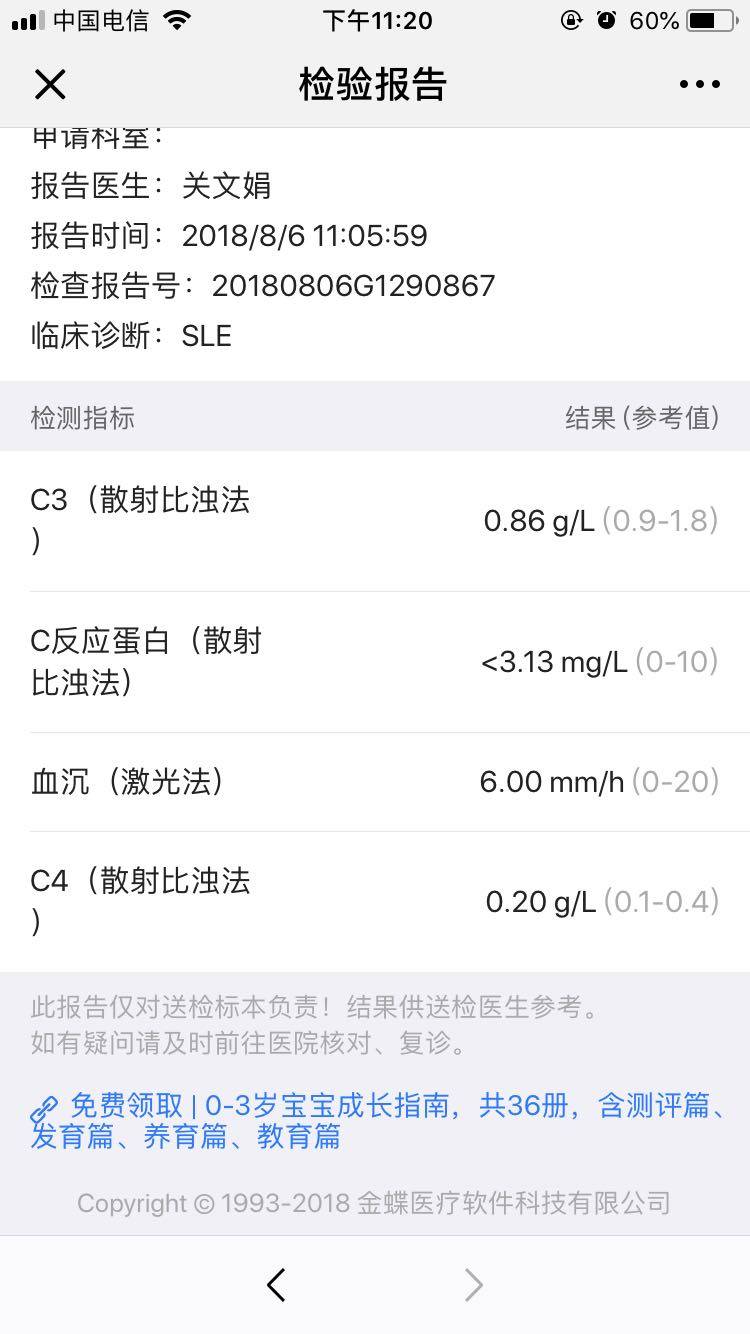The image size is (750, 1334).
Task: Close the 检验报告 page
Action: [x=50, y=85]
